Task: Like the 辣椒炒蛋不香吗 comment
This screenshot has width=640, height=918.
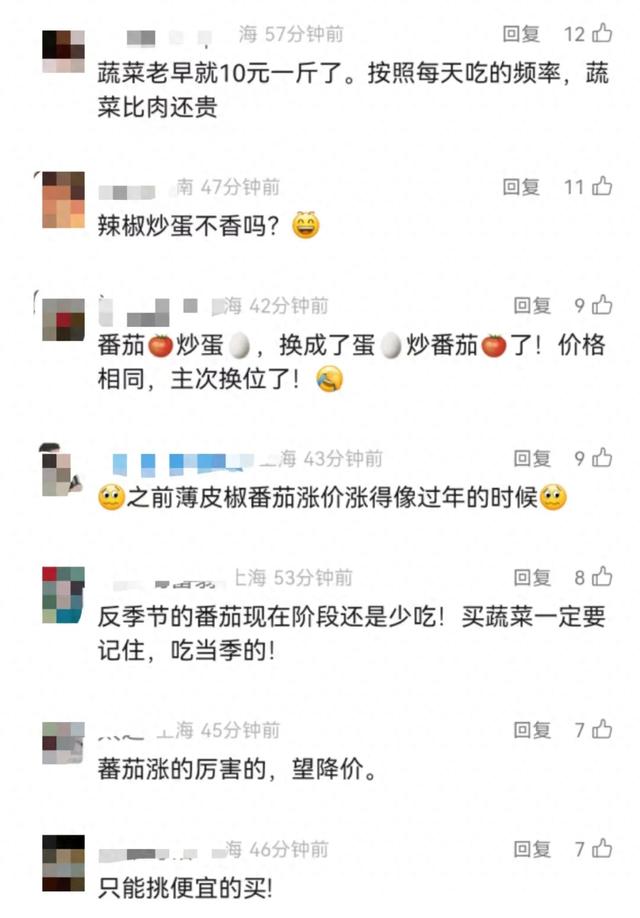Action: (601, 186)
